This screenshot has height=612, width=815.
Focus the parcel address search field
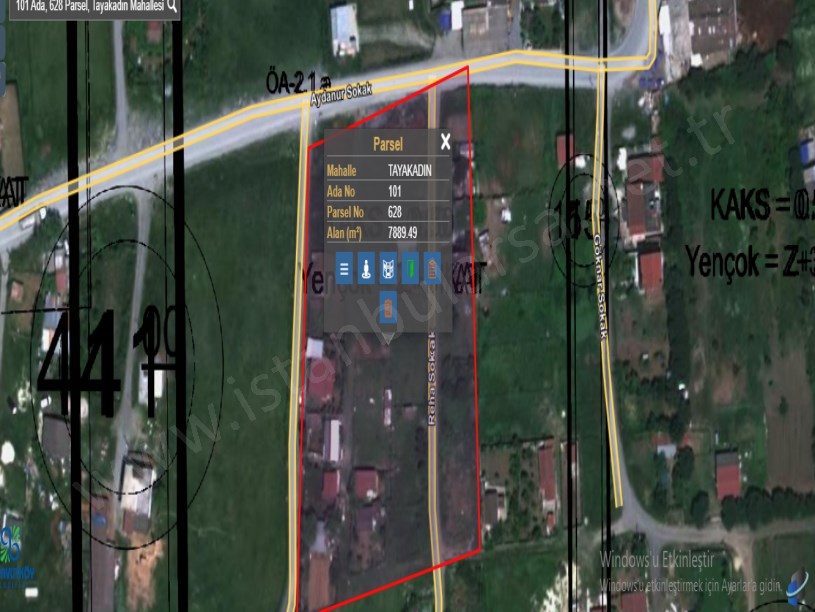pyautogui.click(x=85, y=6)
